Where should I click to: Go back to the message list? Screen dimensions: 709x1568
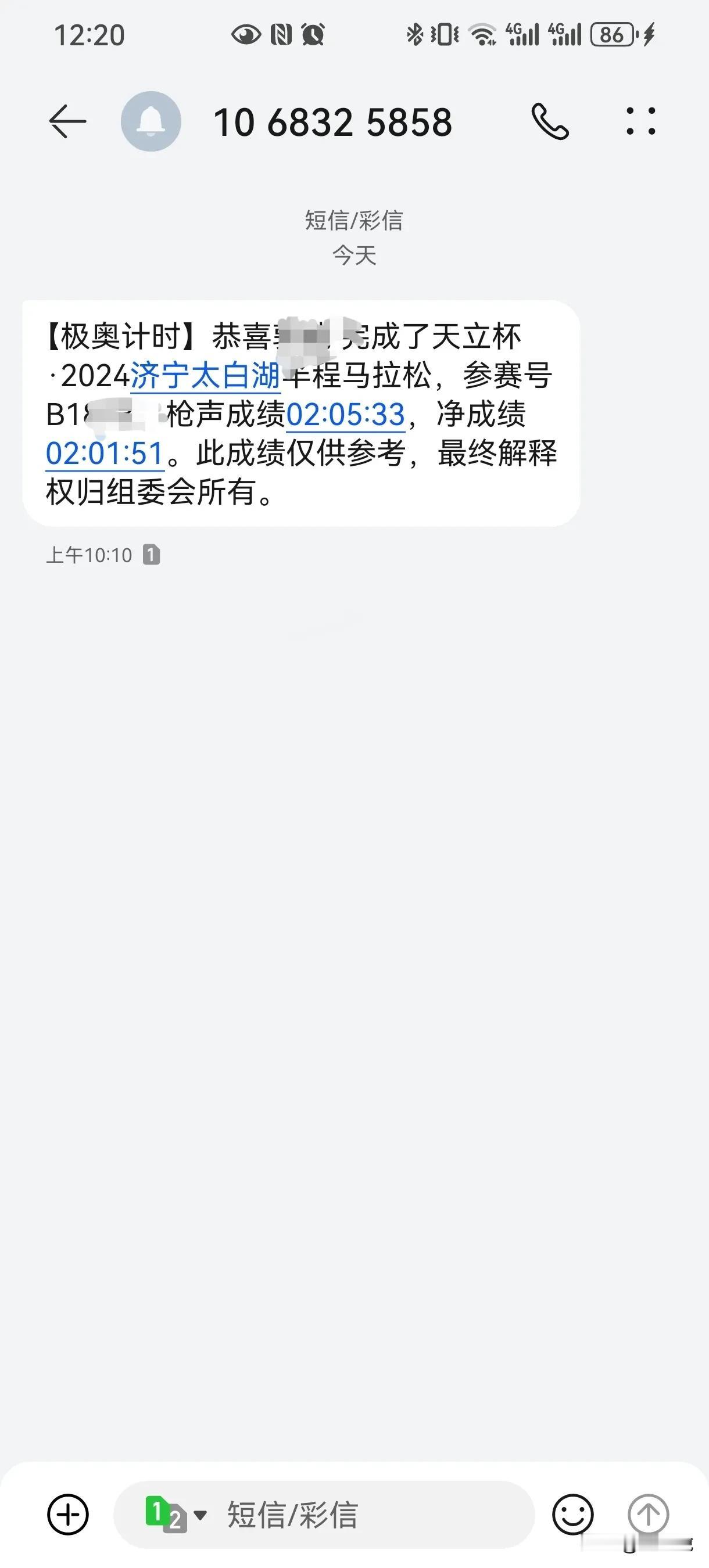tap(67, 121)
